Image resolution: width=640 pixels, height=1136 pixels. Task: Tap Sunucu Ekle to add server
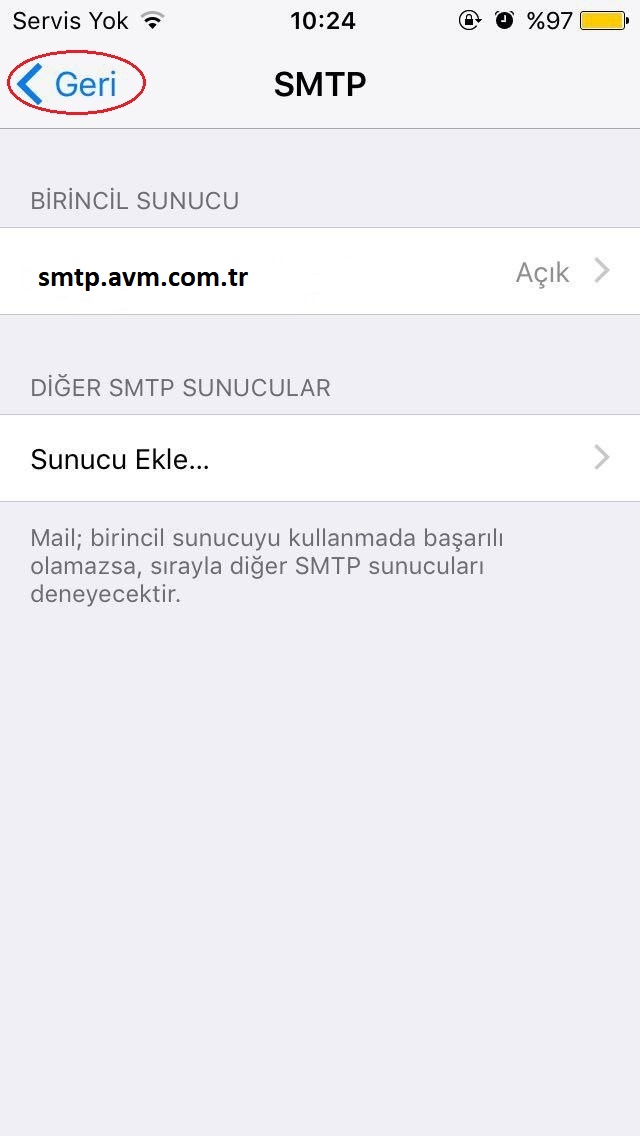pos(320,459)
